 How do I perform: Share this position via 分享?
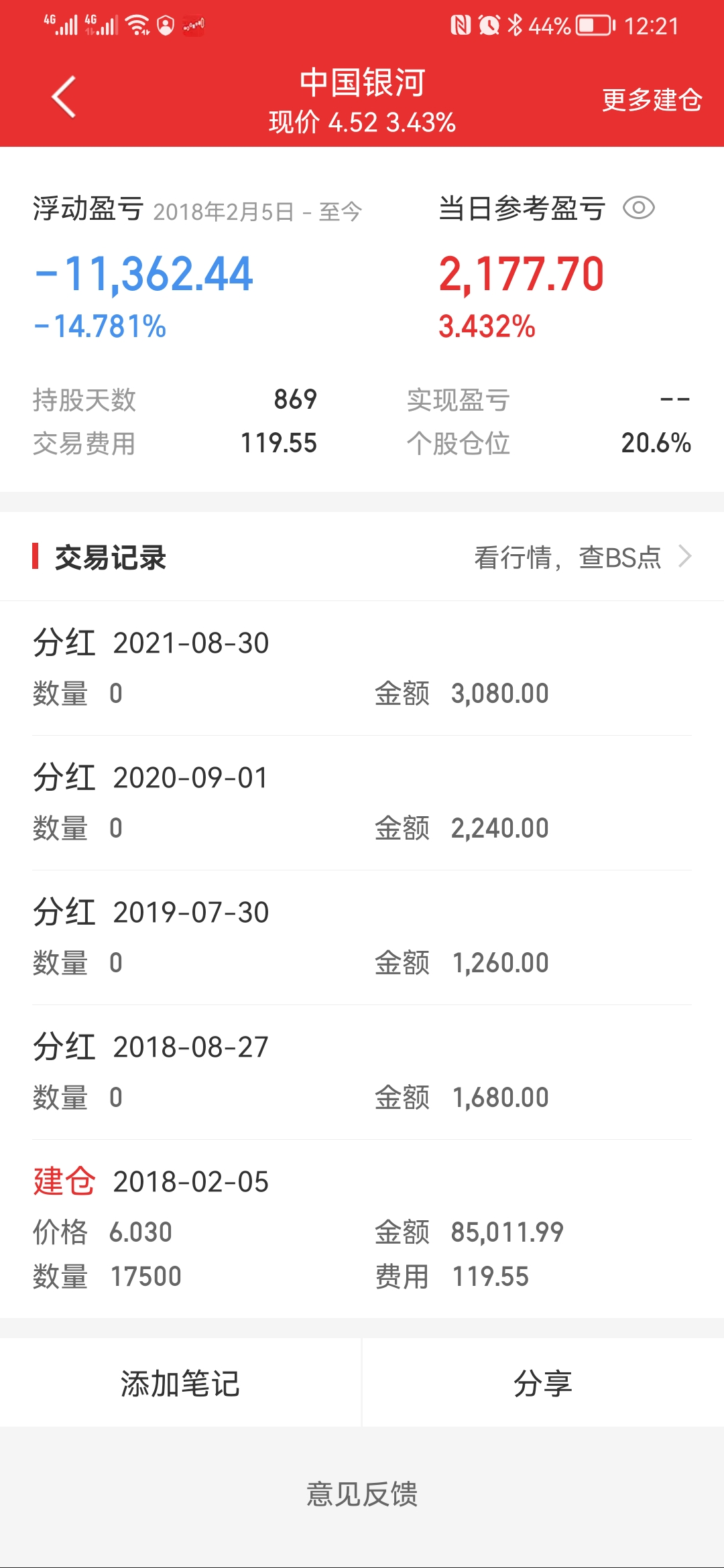pyautogui.click(x=542, y=1384)
